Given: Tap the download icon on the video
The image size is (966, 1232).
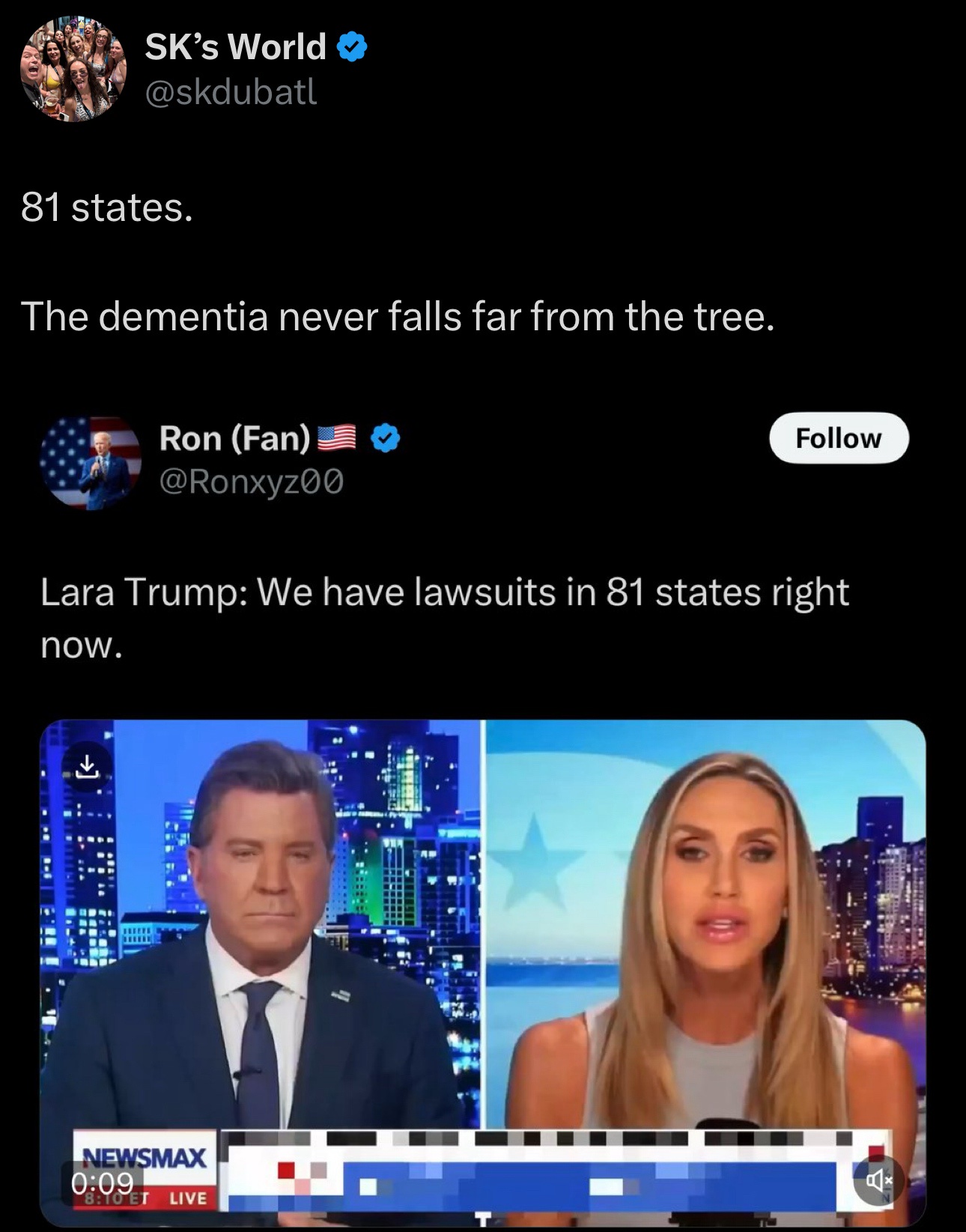Looking at the screenshot, I should click(88, 767).
